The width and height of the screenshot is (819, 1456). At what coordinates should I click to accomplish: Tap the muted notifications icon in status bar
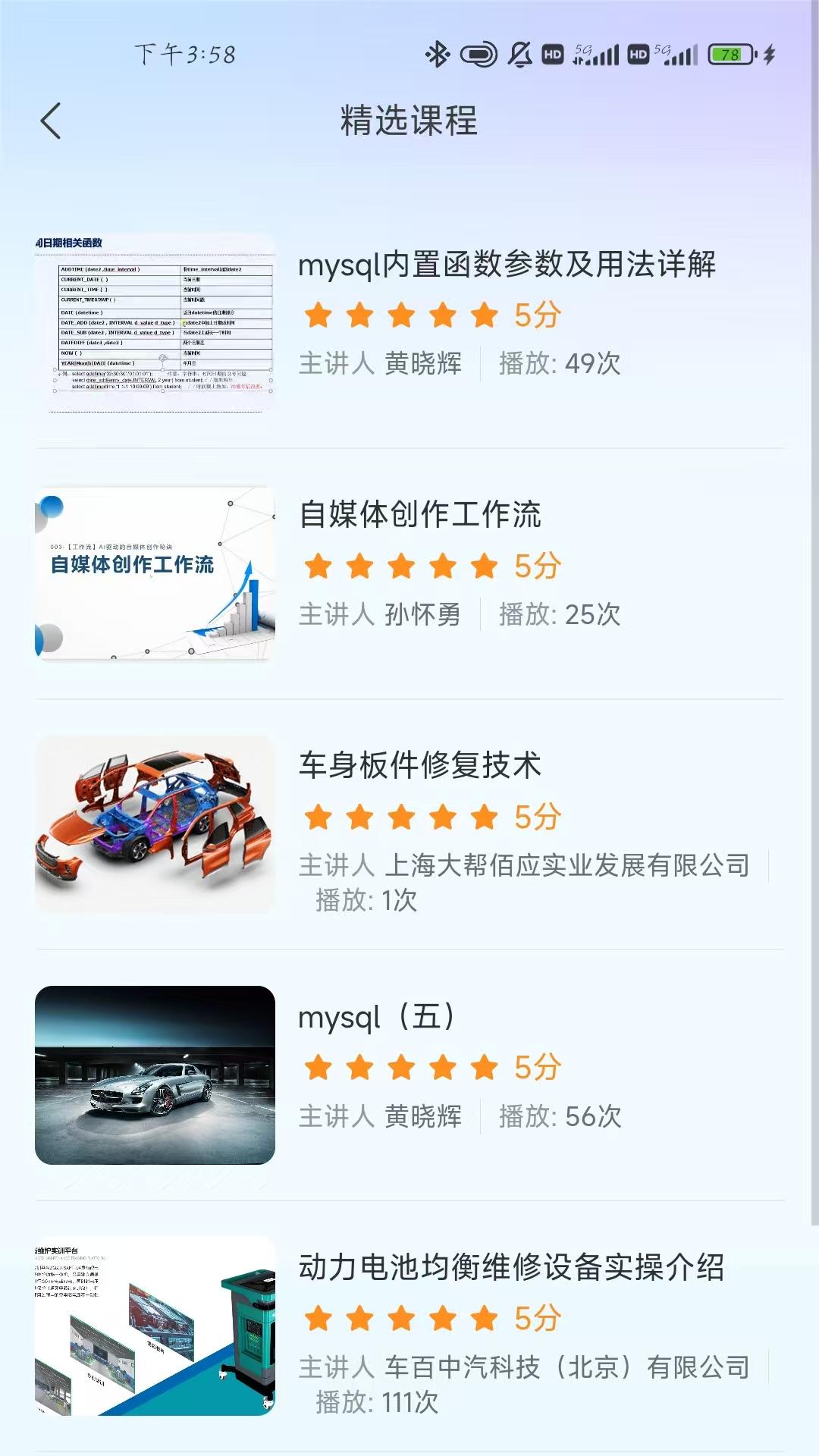519,55
